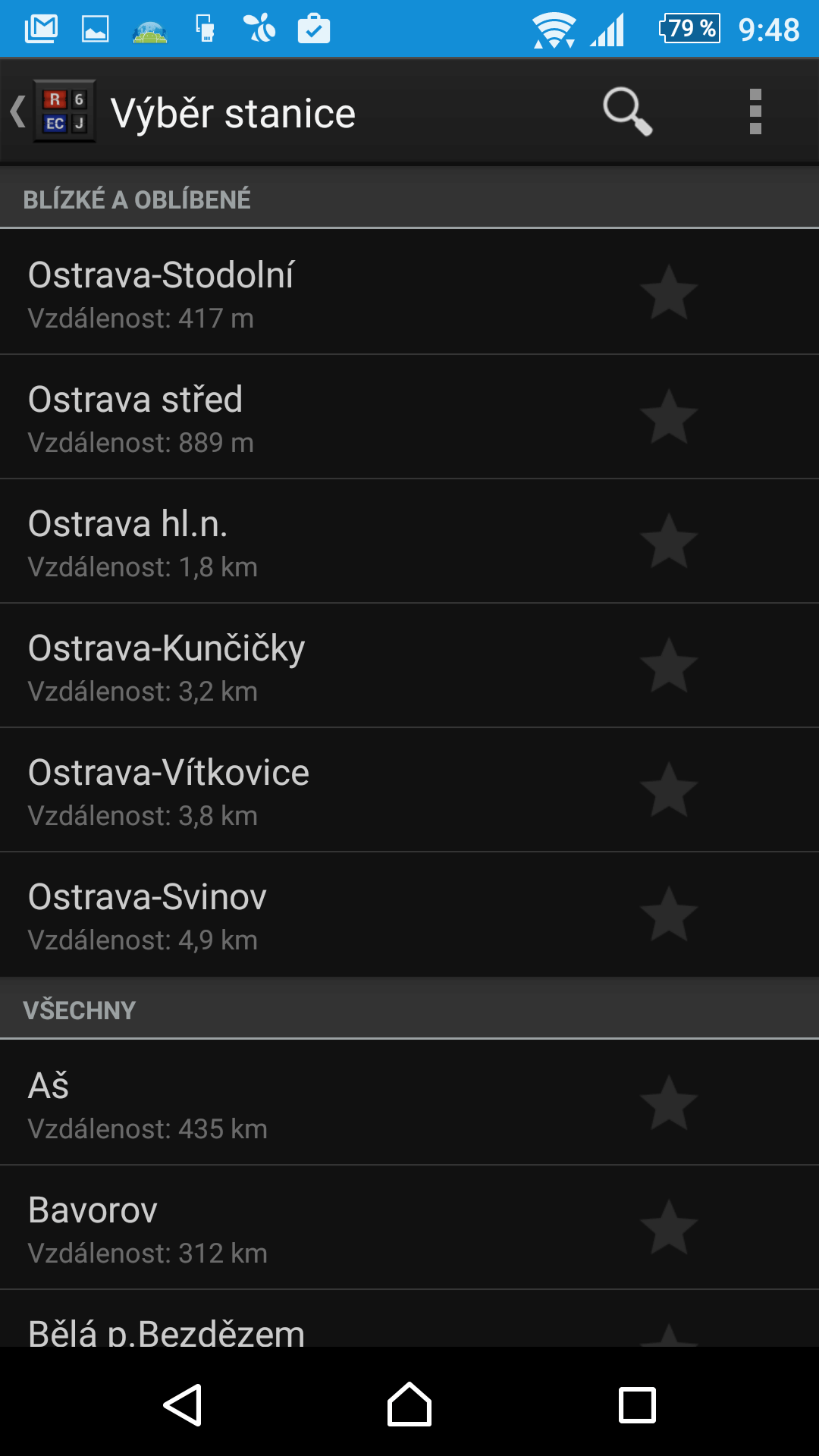The width and height of the screenshot is (819, 1456).
Task: Select the Ostrava-Stodolní station
Action: [409, 292]
